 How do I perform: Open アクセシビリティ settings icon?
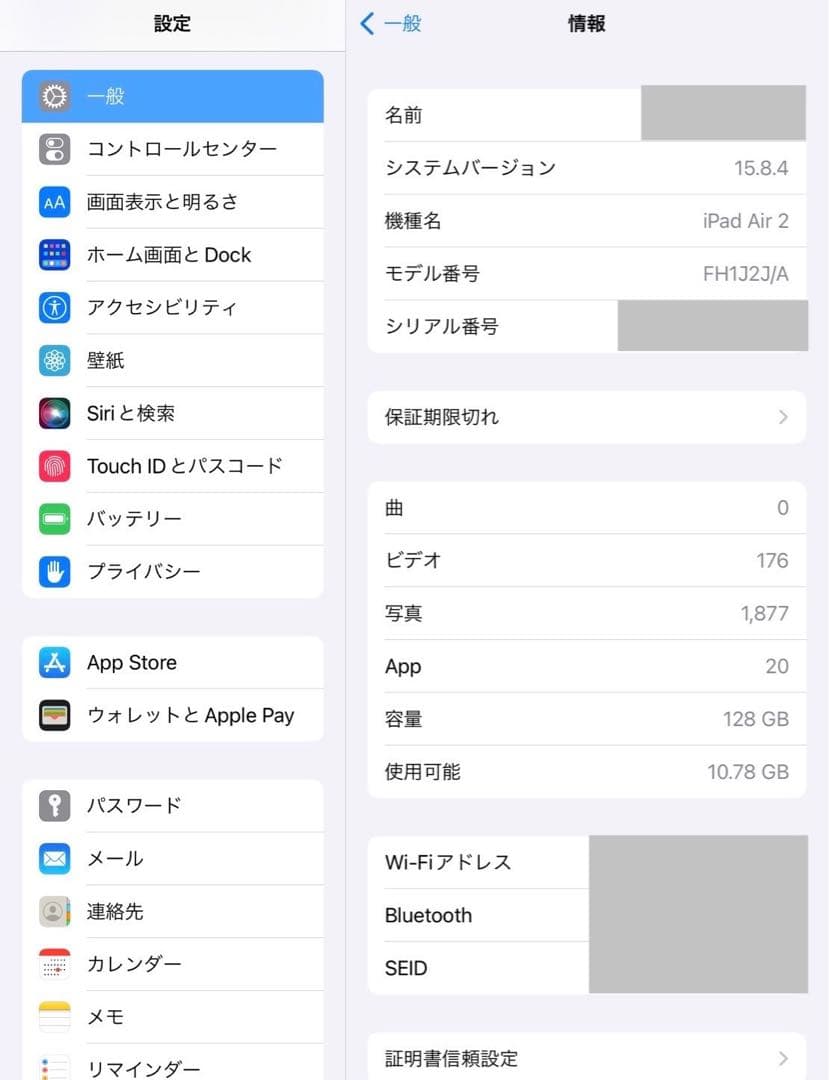[x=54, y=307]
